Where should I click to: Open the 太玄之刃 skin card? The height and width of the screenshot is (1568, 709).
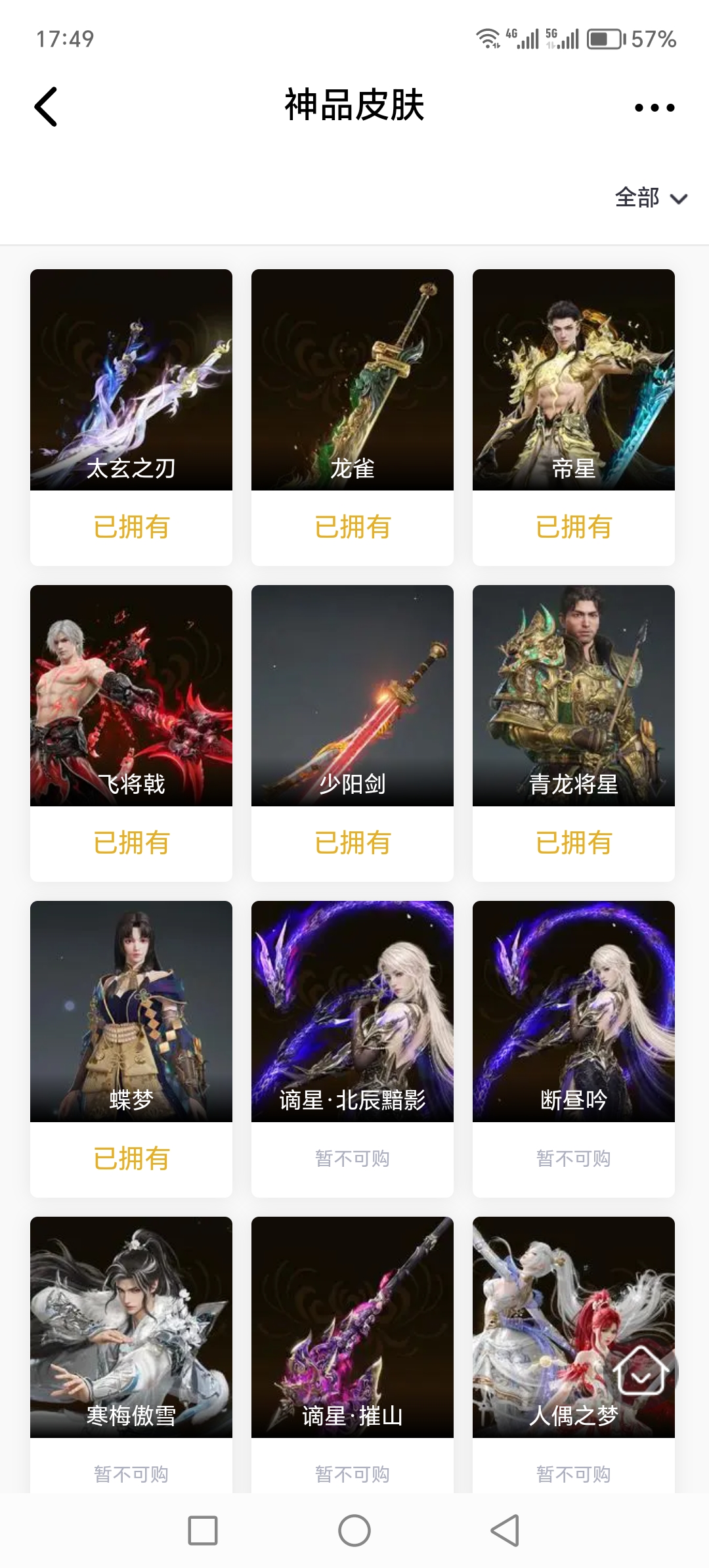click(x=131, y=381)
